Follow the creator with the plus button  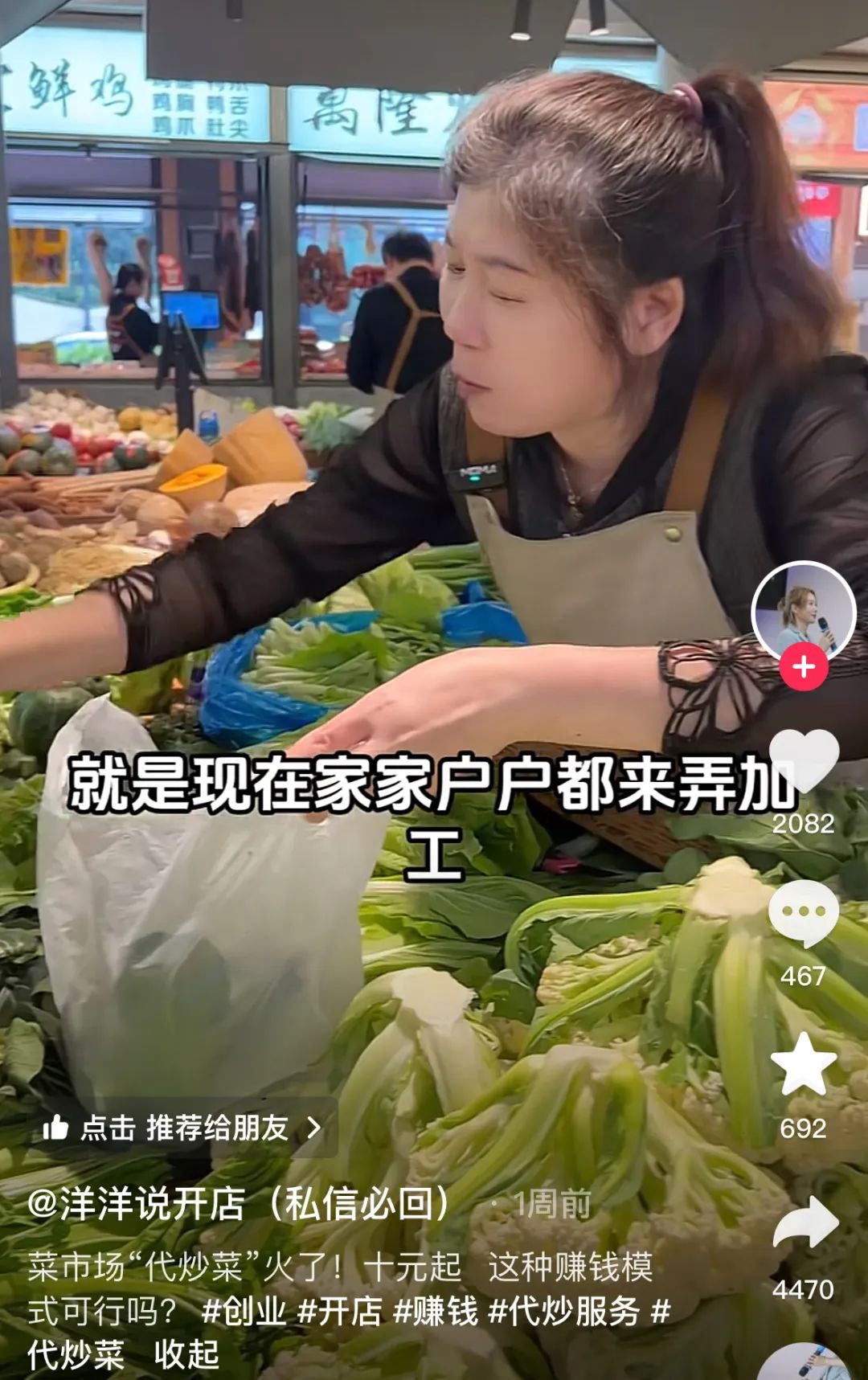(x=804, y=667)
